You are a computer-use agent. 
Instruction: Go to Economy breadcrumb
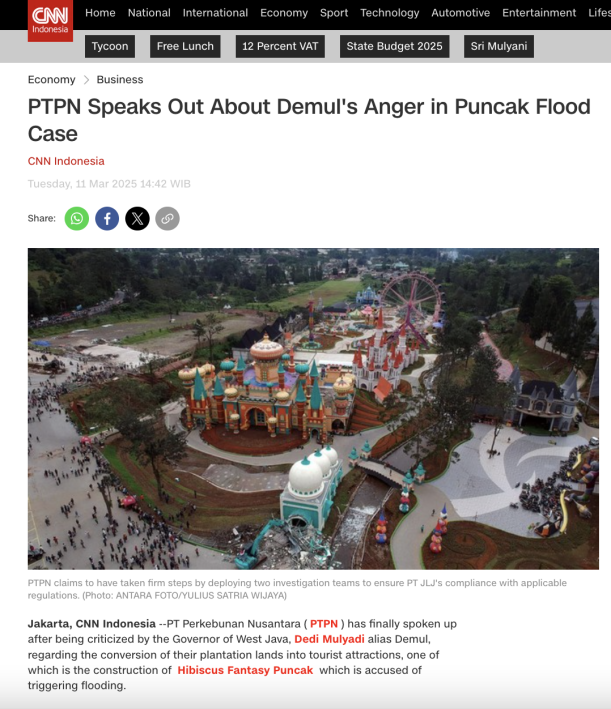[51, 79]
